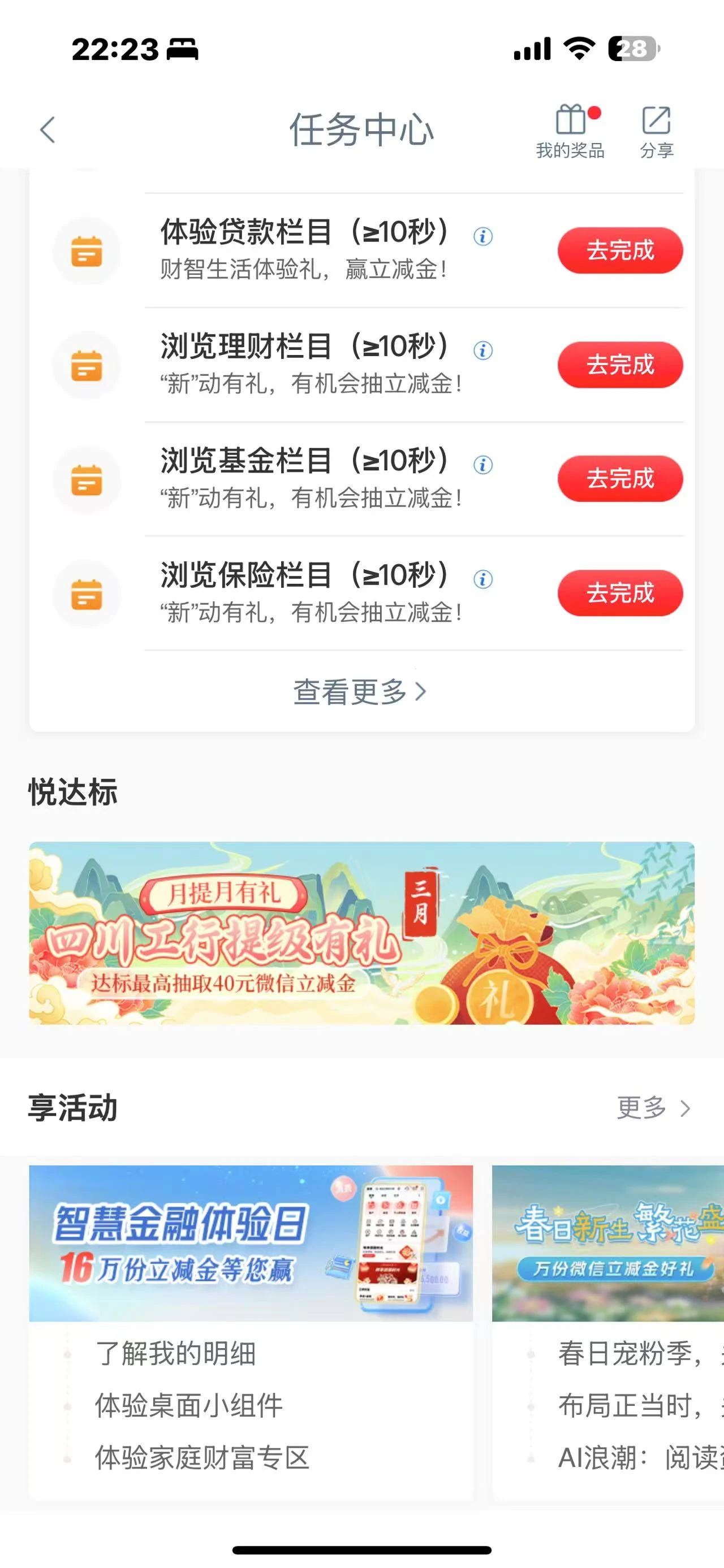Open the 春日新生 繁花 activity card
The width and height of the screenshot is (724, 1568).
607,1243
